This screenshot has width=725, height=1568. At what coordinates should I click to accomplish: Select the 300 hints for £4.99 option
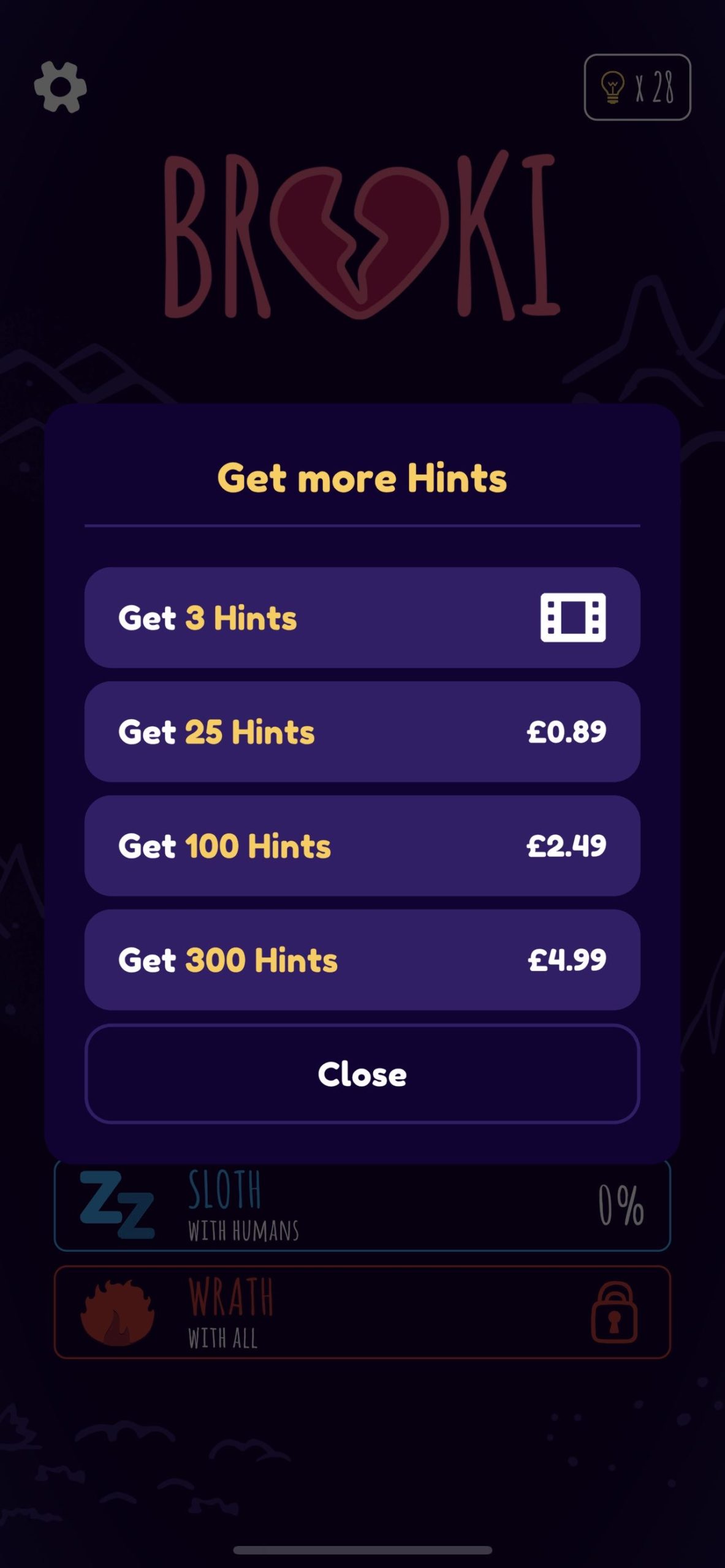[x=362, y=959]
